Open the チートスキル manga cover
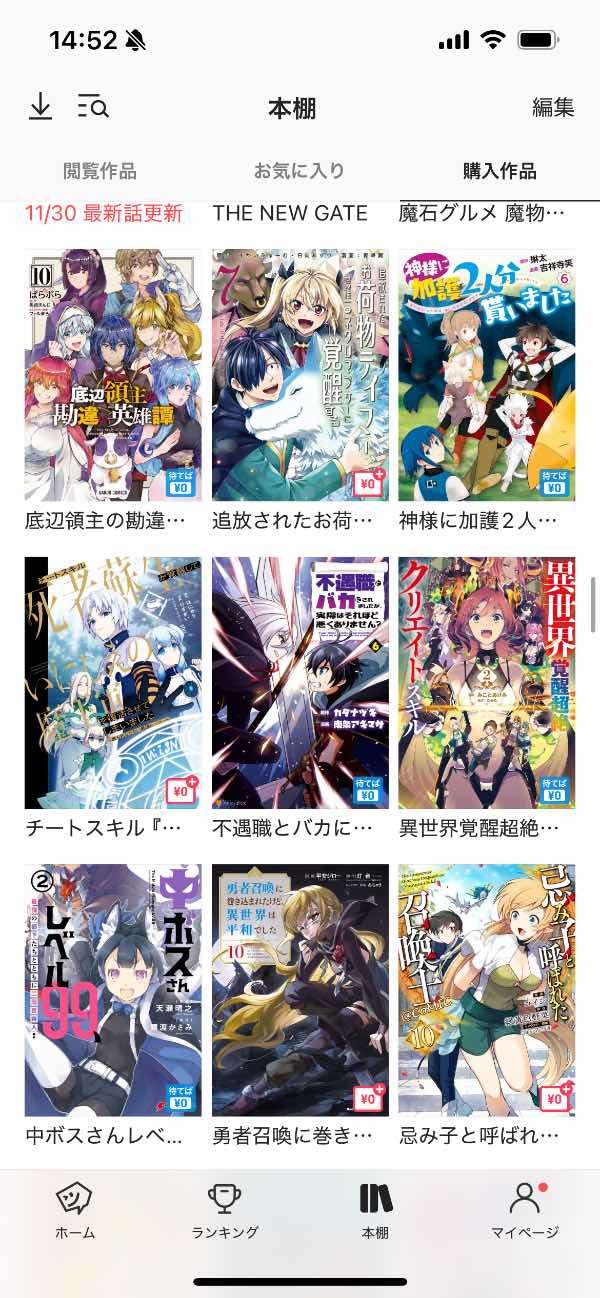Image resolution: width=600 pixels, height=1298 pixels. [x=113, y=682]
